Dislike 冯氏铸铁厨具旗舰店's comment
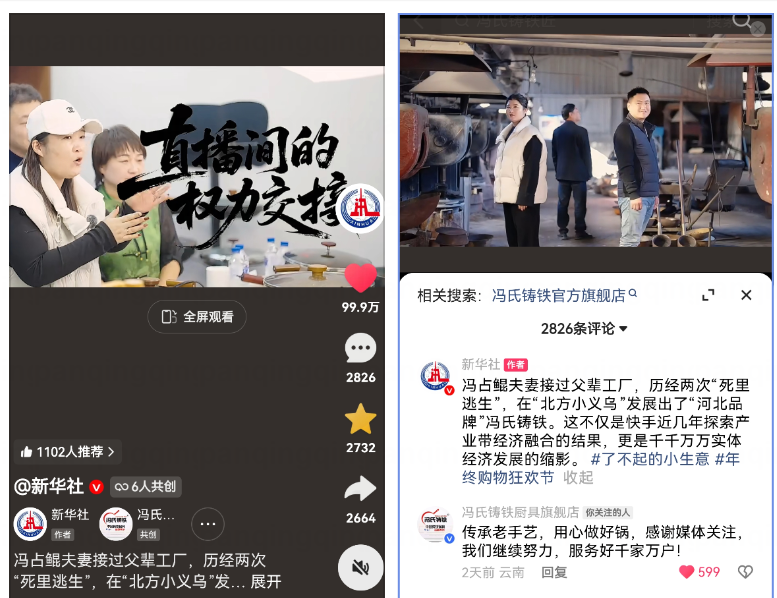The image size is (777, 598). (x=745, y=572)
